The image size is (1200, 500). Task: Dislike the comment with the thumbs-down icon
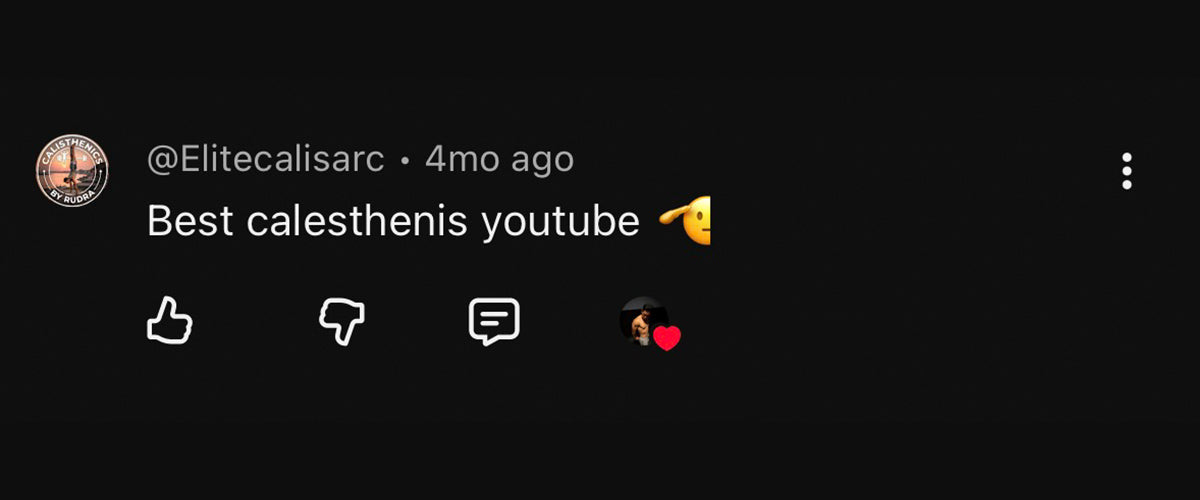pyautogui.click(x=341, y=322)
